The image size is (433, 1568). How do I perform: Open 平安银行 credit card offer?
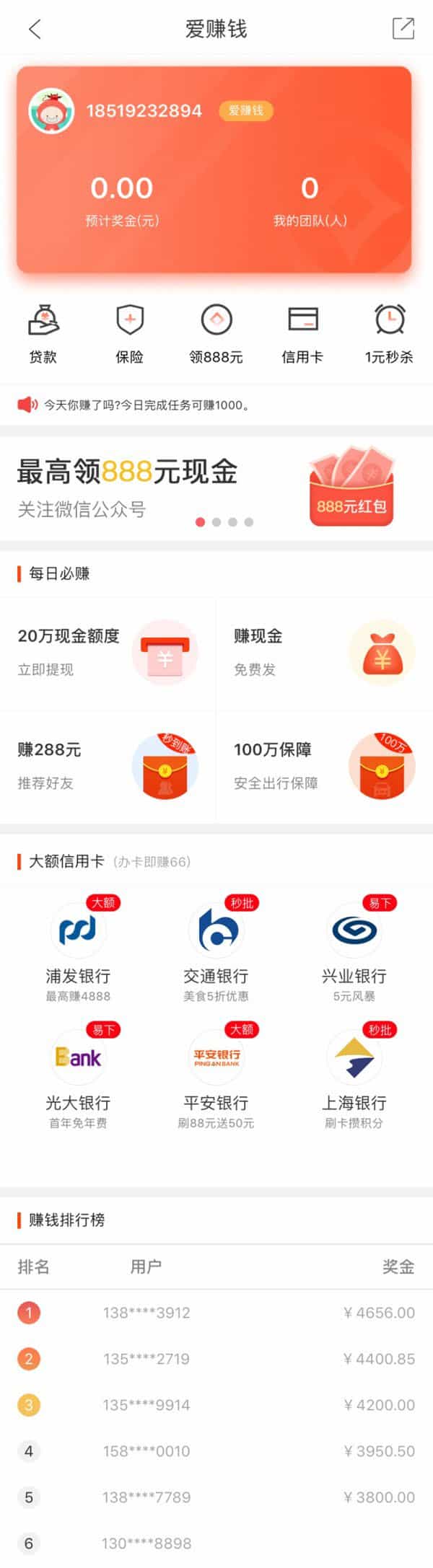[x=216, y=1075]
